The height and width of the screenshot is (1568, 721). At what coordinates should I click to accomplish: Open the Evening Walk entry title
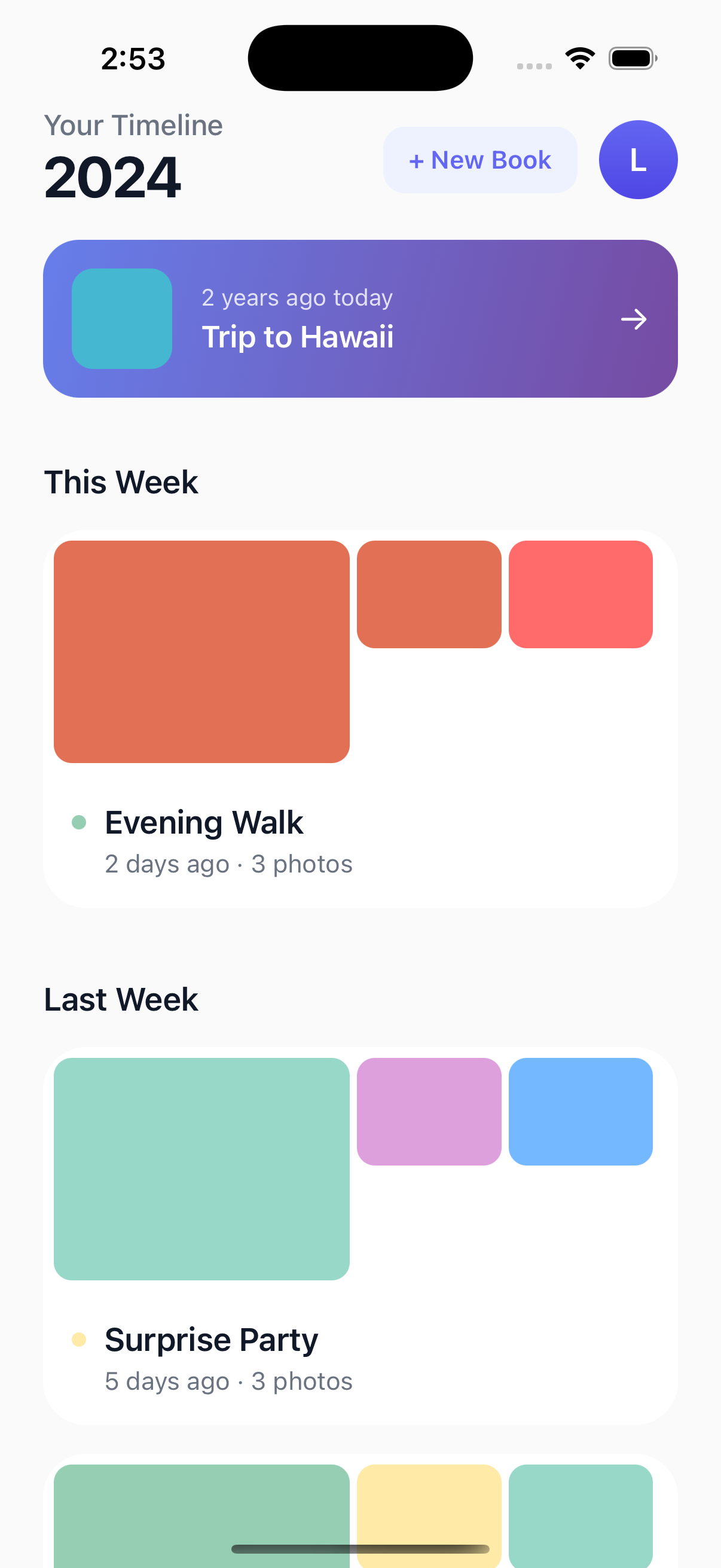tap(204, 821)
